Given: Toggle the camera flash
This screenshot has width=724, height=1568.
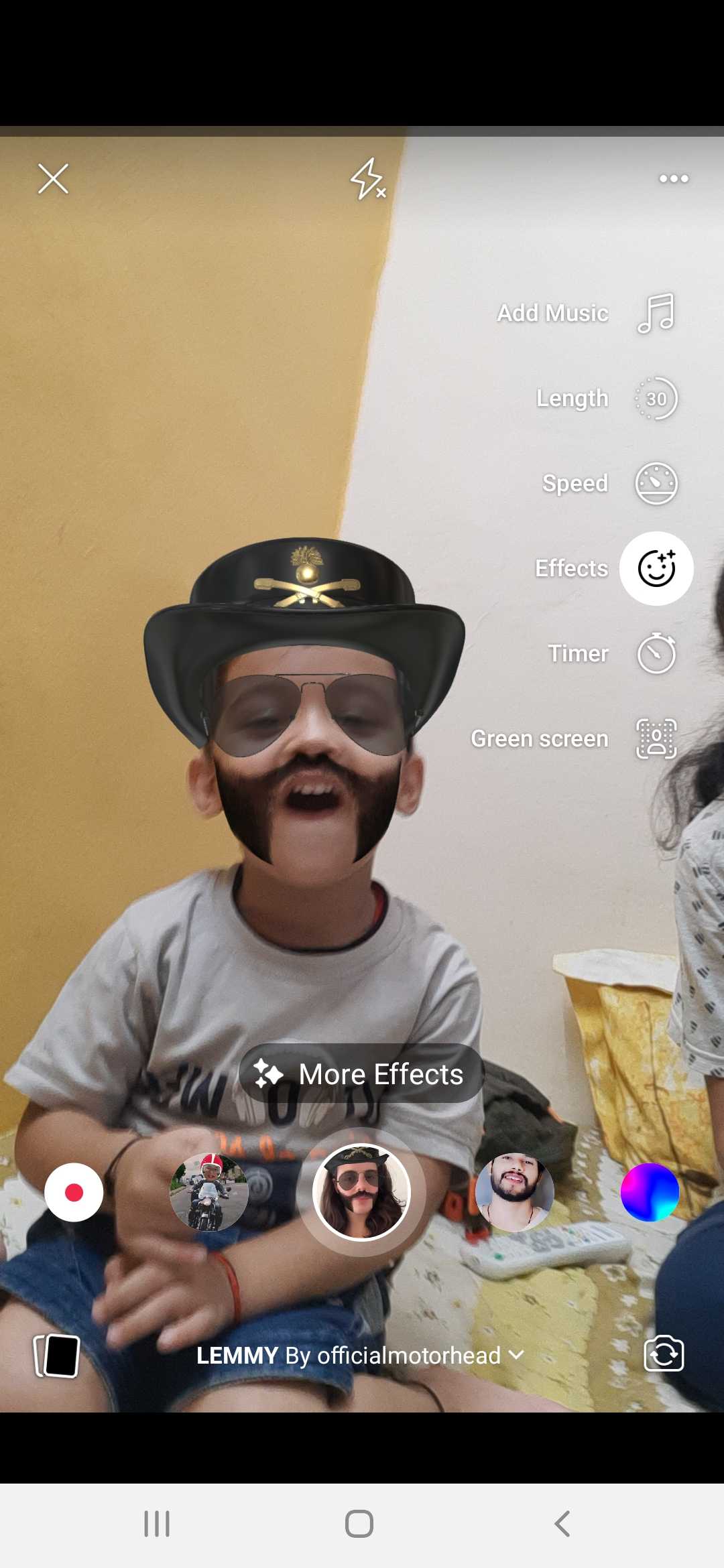Looking at the screenshot, I should 367,179.
